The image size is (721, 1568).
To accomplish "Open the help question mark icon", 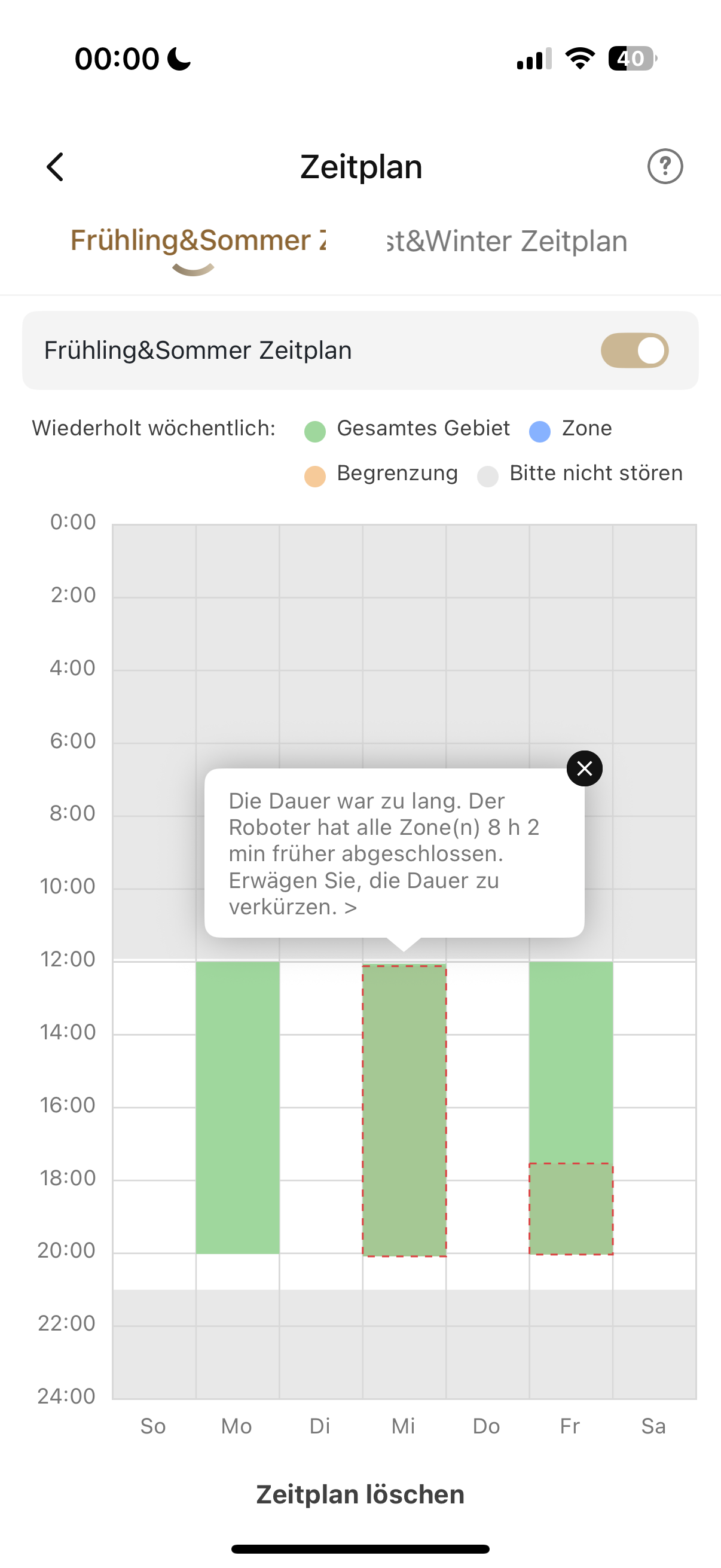I will (665, 166).
